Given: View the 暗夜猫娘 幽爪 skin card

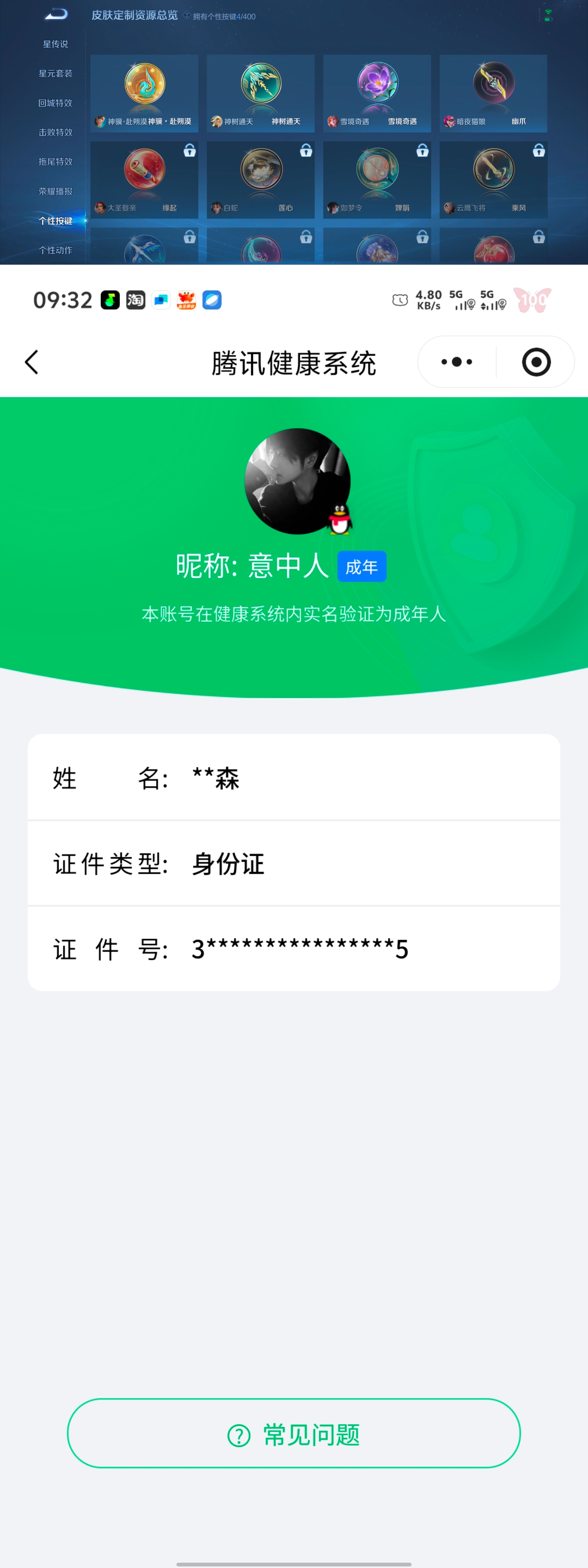Looking at the screenshot, I should pyautogui.click(x=493, y=93).
